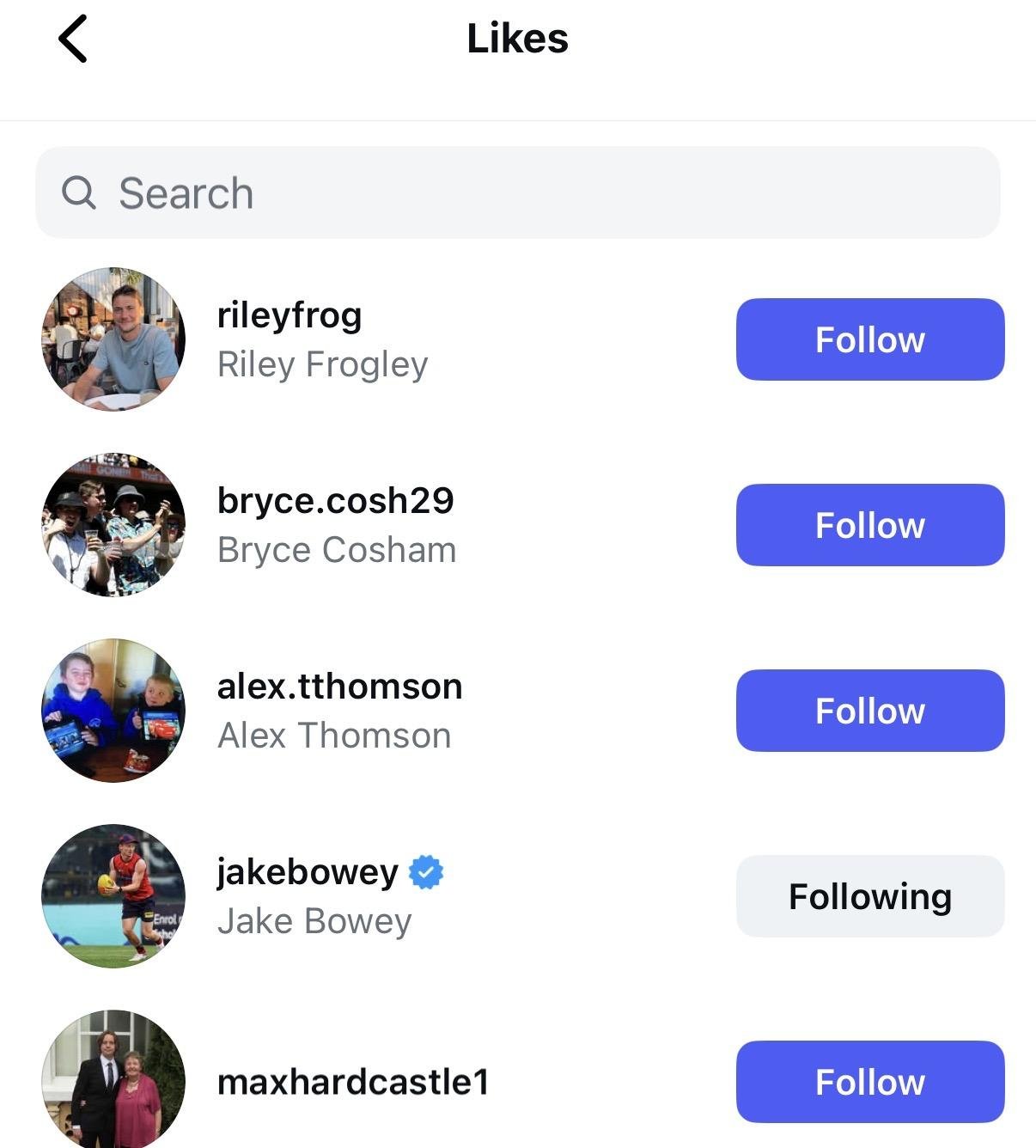
Task: Open maxhardcastle1's profile row
Action: coord(352,1082)
